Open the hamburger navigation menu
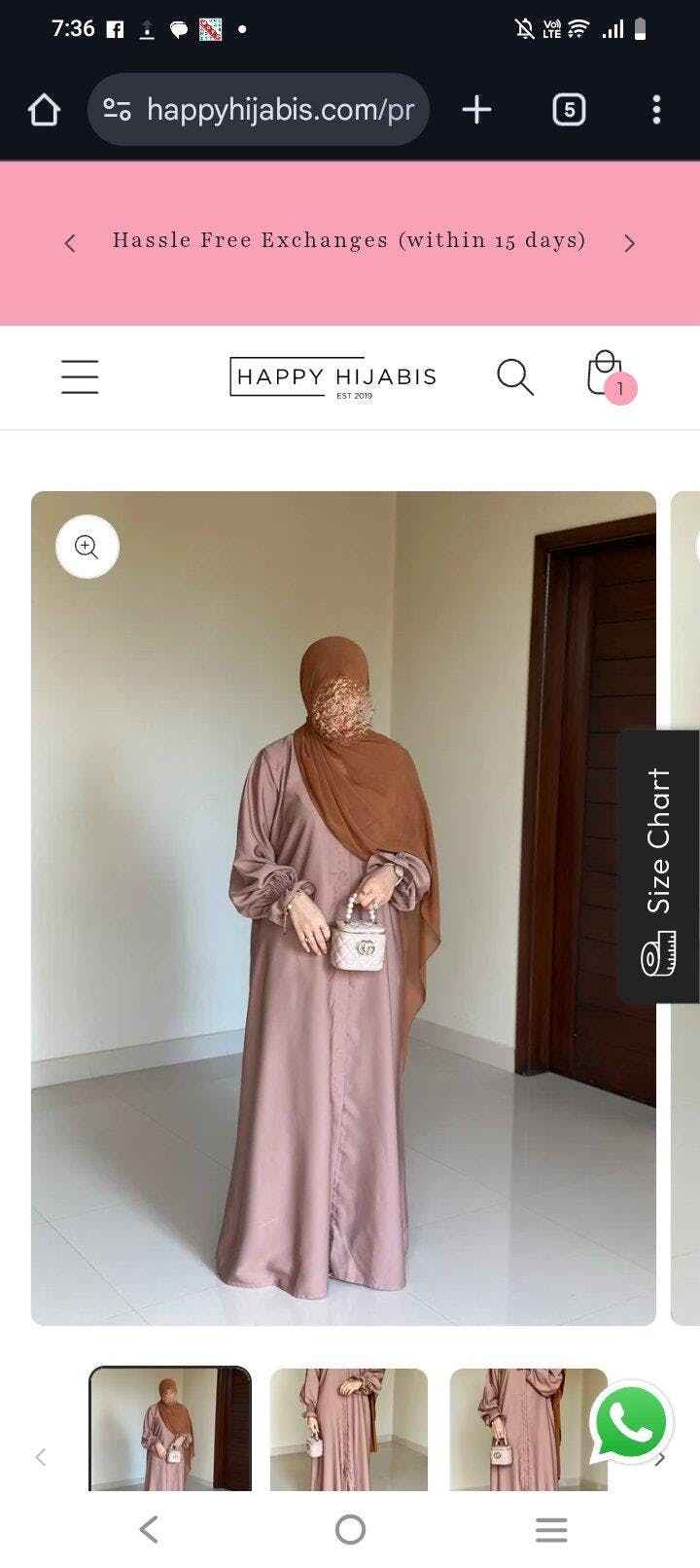The width and height of the screenshot is (700, 1568). [x=80, y=376]
